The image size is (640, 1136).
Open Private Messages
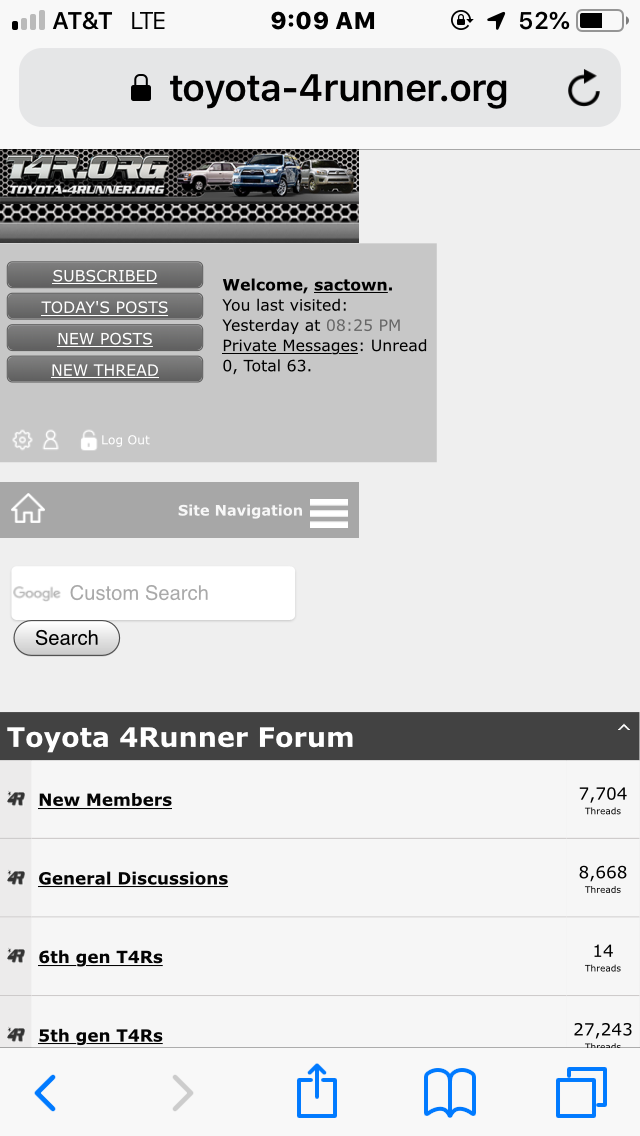pos(290,346)
